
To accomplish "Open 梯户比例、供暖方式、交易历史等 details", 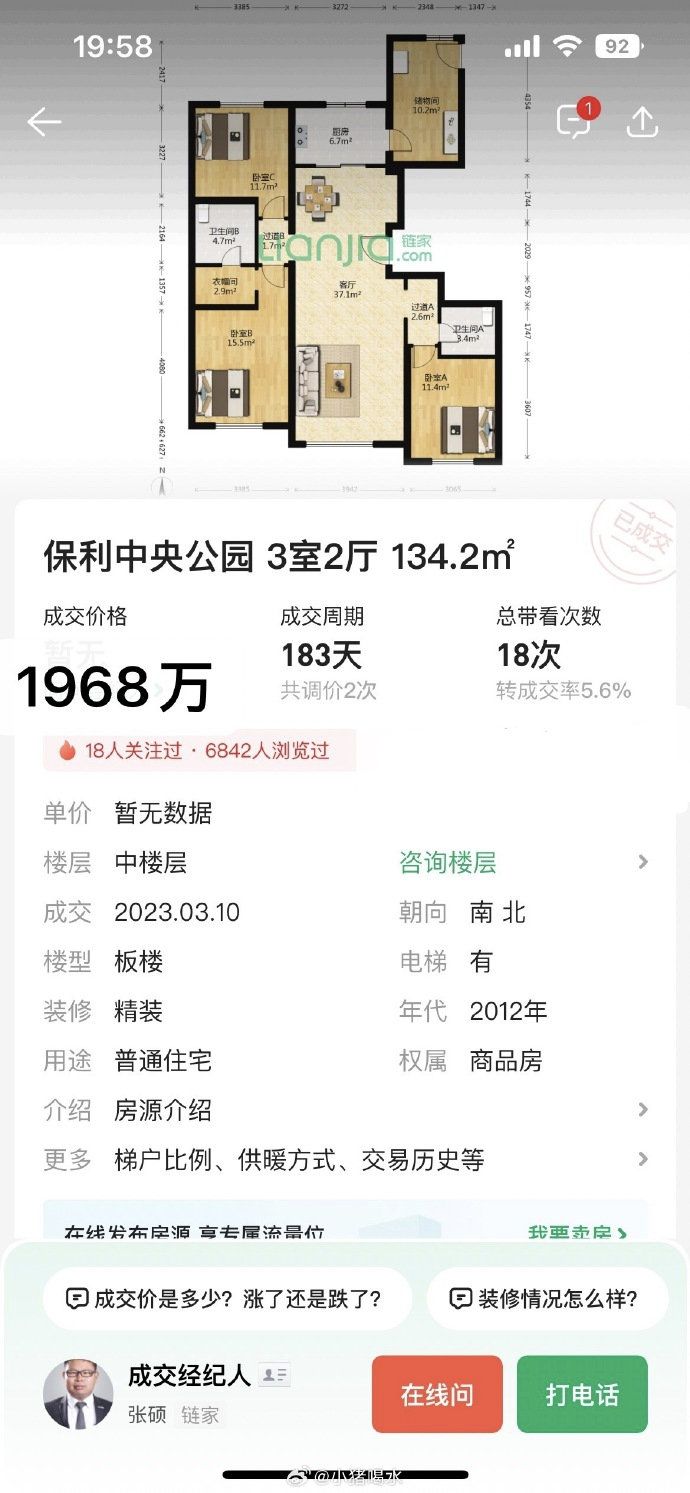I will click(345, 1160).
